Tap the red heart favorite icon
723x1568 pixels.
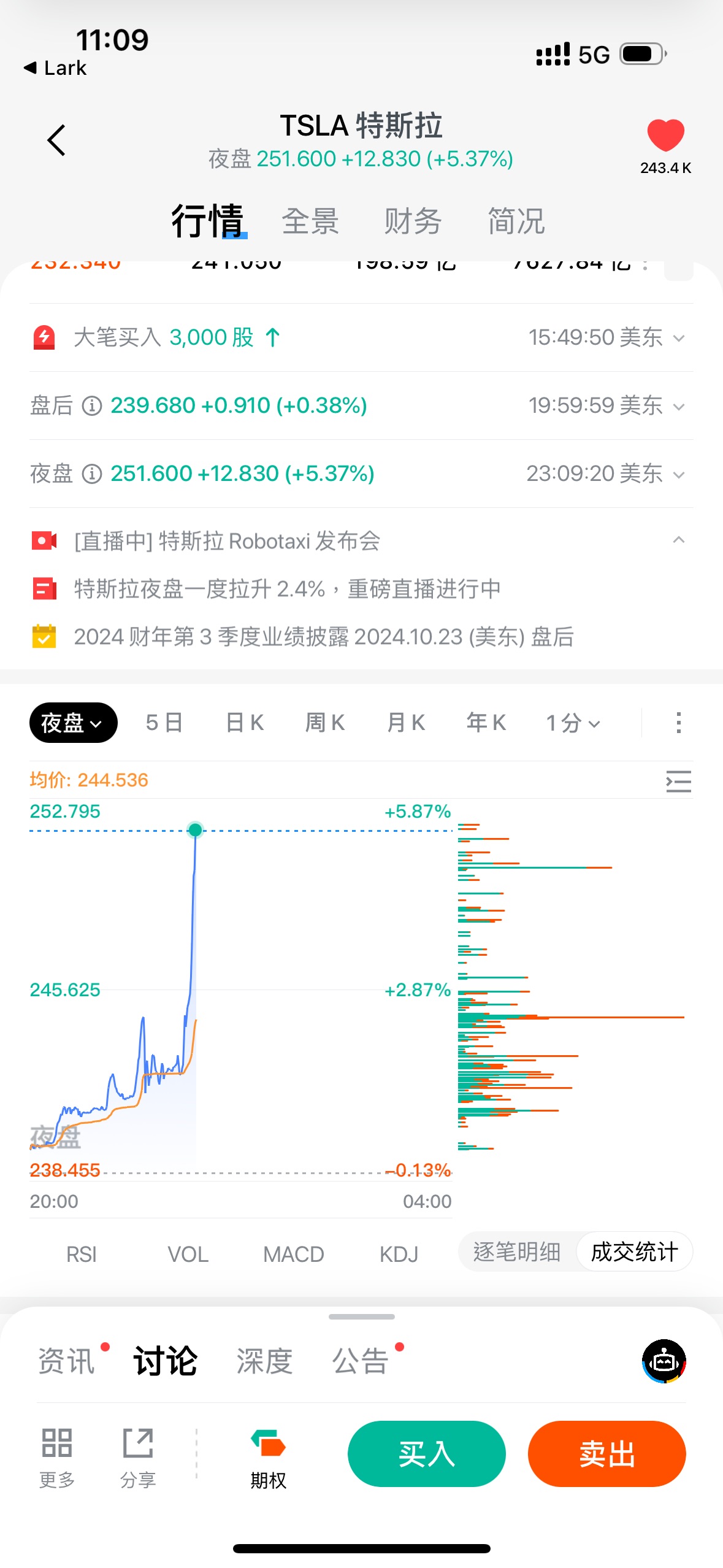pyautogui.click(x=665, y=135)
